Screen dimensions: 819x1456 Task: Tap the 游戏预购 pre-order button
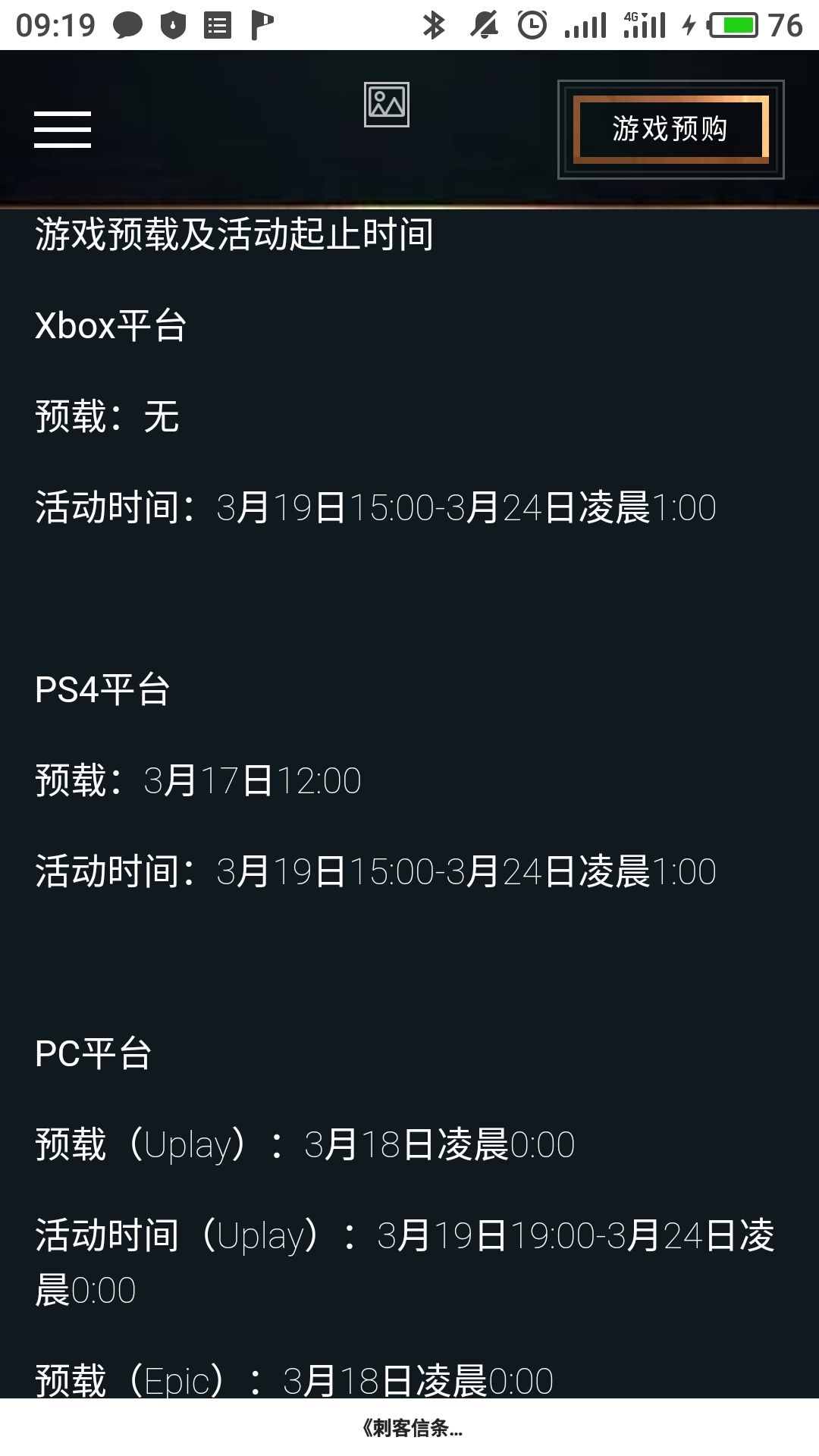click(670, 129)
